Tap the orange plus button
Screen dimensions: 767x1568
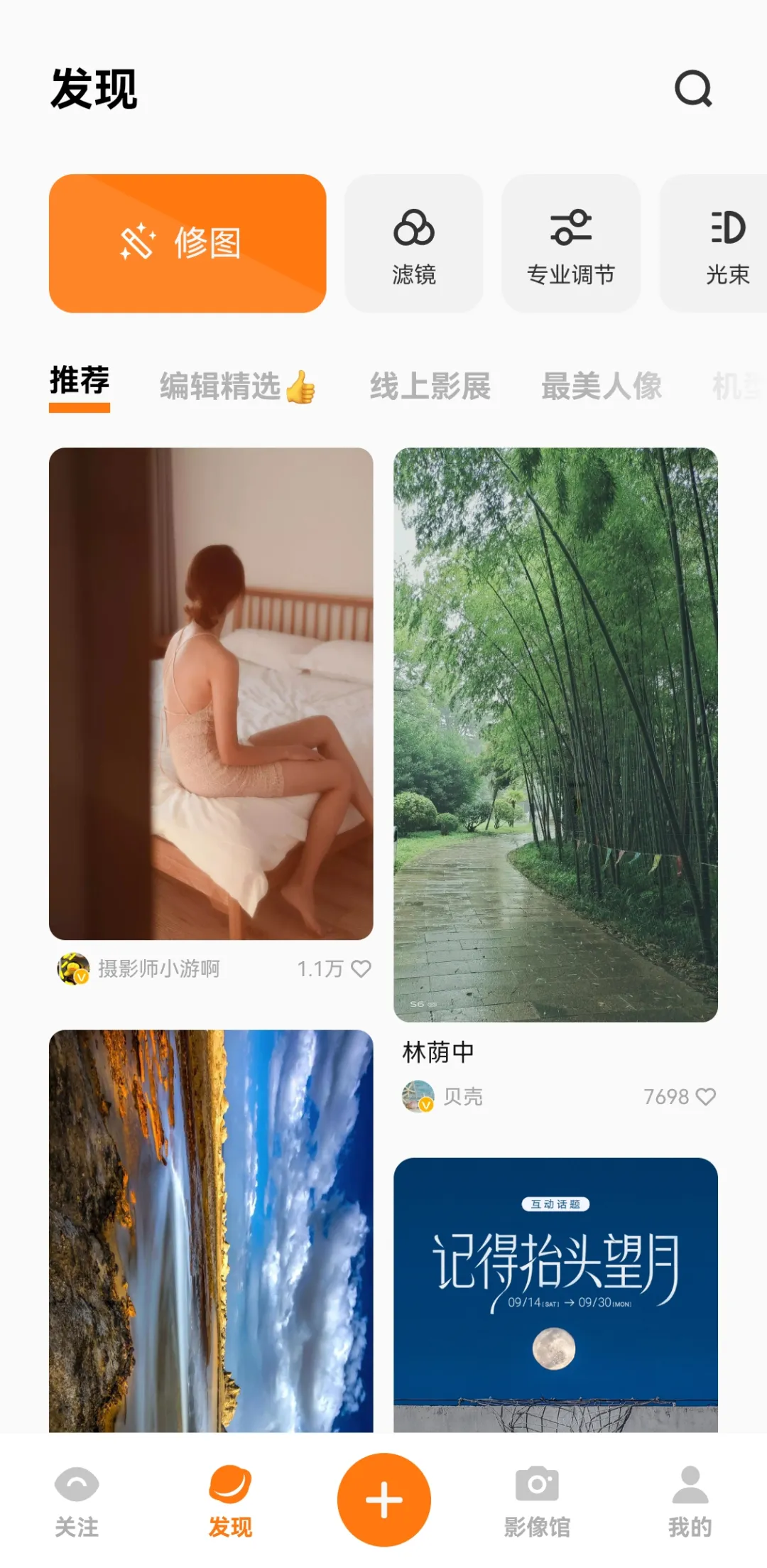click(x=384, y=1499)
